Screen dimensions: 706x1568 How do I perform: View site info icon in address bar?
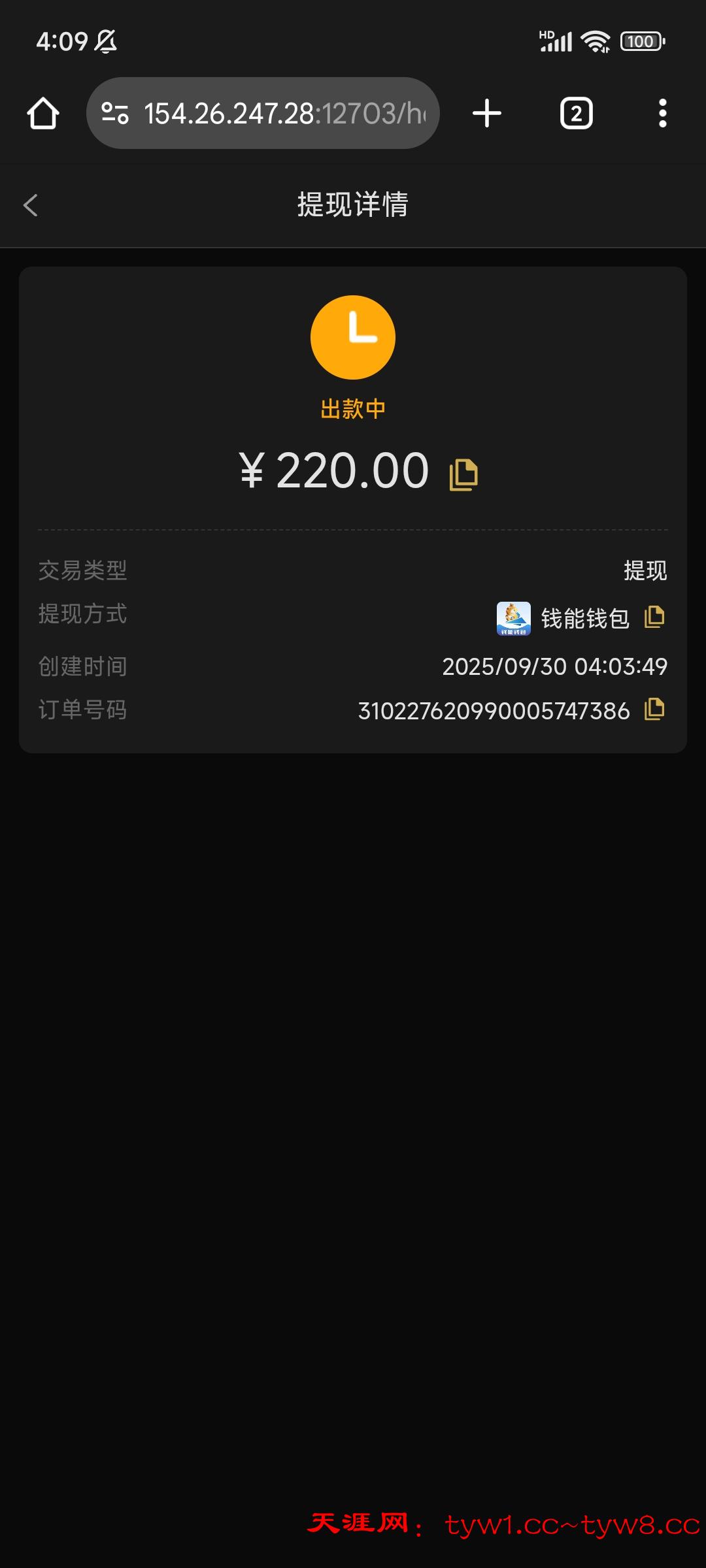(x=115, y=114)
